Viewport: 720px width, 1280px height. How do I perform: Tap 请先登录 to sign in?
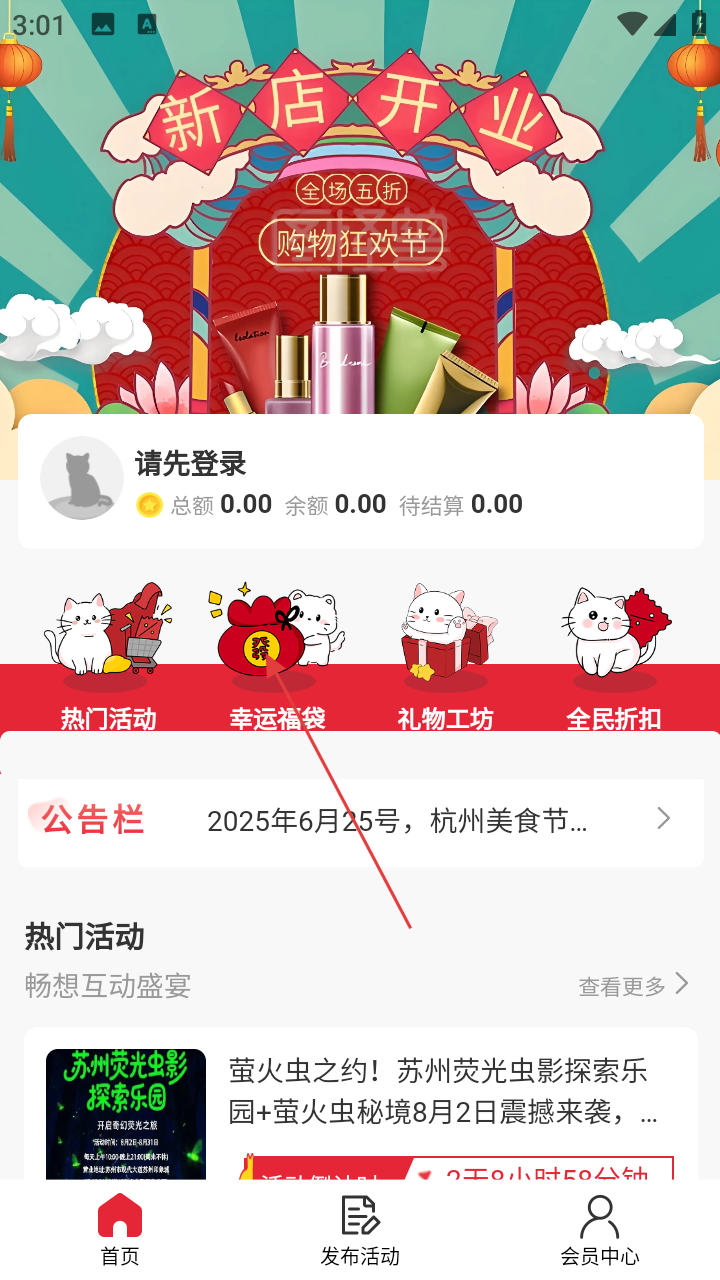[x=191, y=464]
